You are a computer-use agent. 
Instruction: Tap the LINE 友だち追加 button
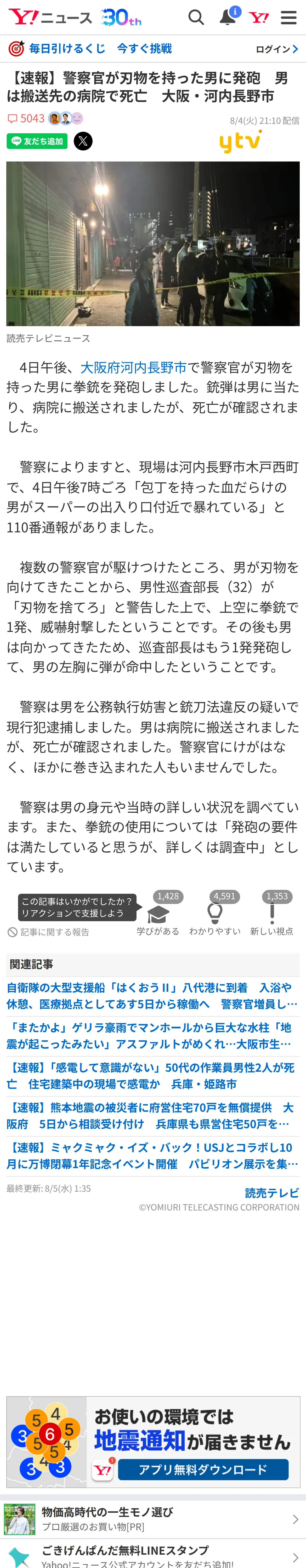pos(37,141)
